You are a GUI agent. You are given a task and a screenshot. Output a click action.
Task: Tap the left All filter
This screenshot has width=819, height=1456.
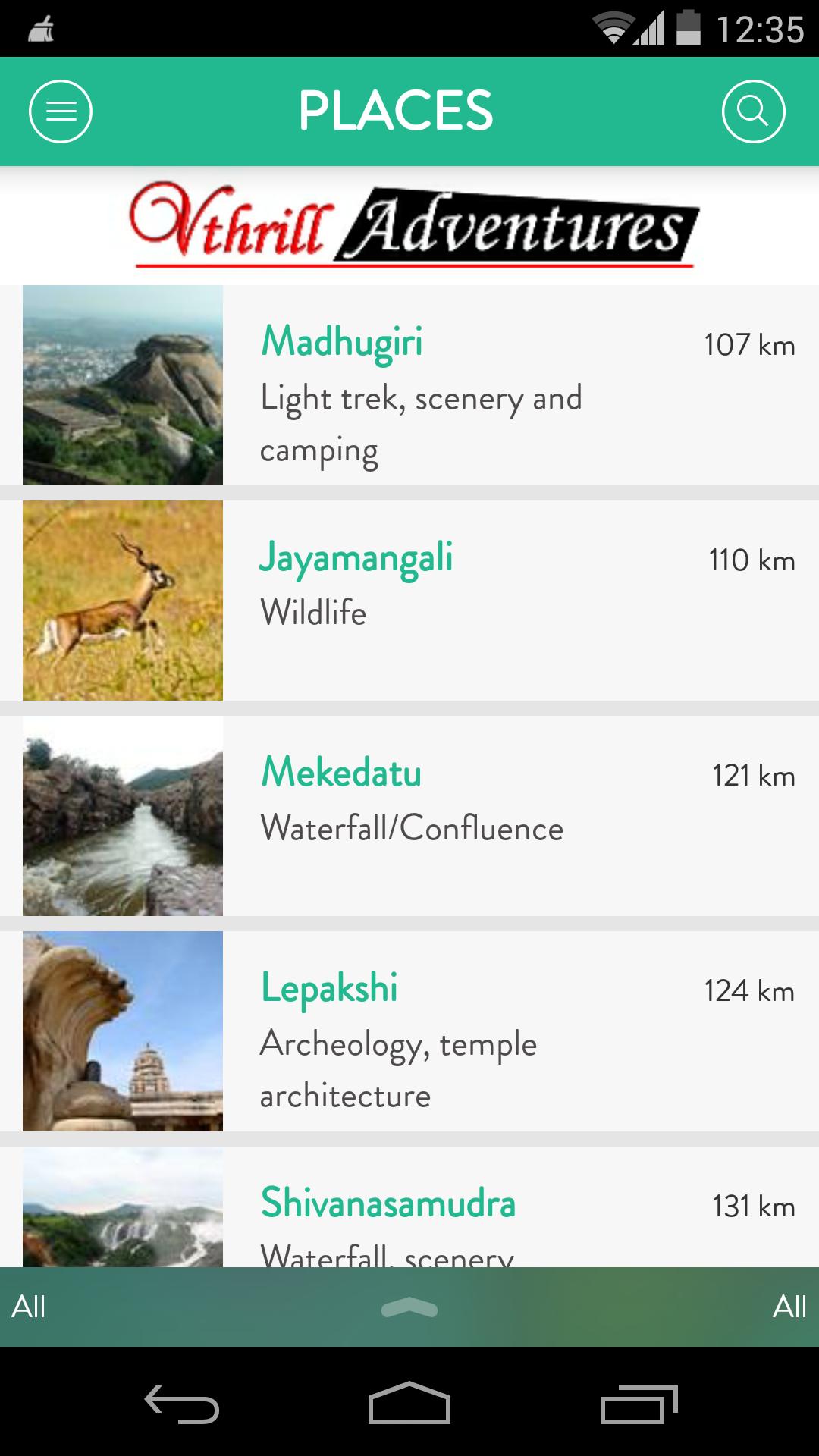pos(30,1307)
